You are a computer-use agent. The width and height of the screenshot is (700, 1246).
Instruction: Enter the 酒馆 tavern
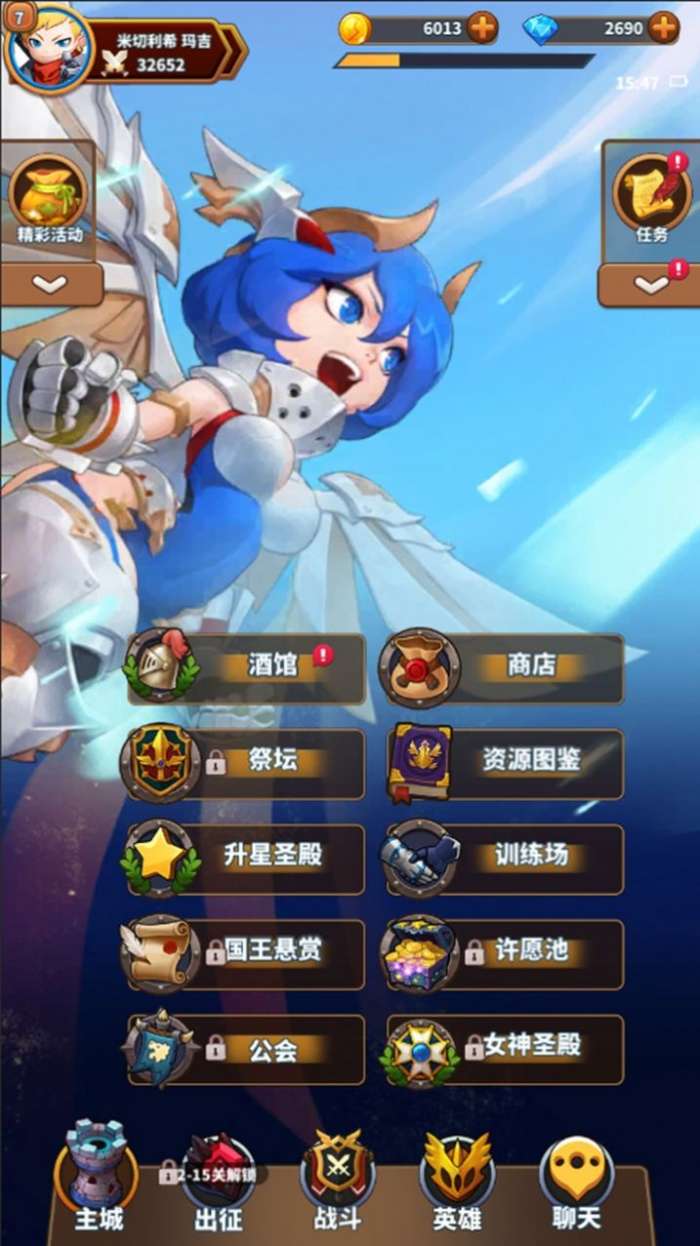pyautogui.click(x=247, y=666)
